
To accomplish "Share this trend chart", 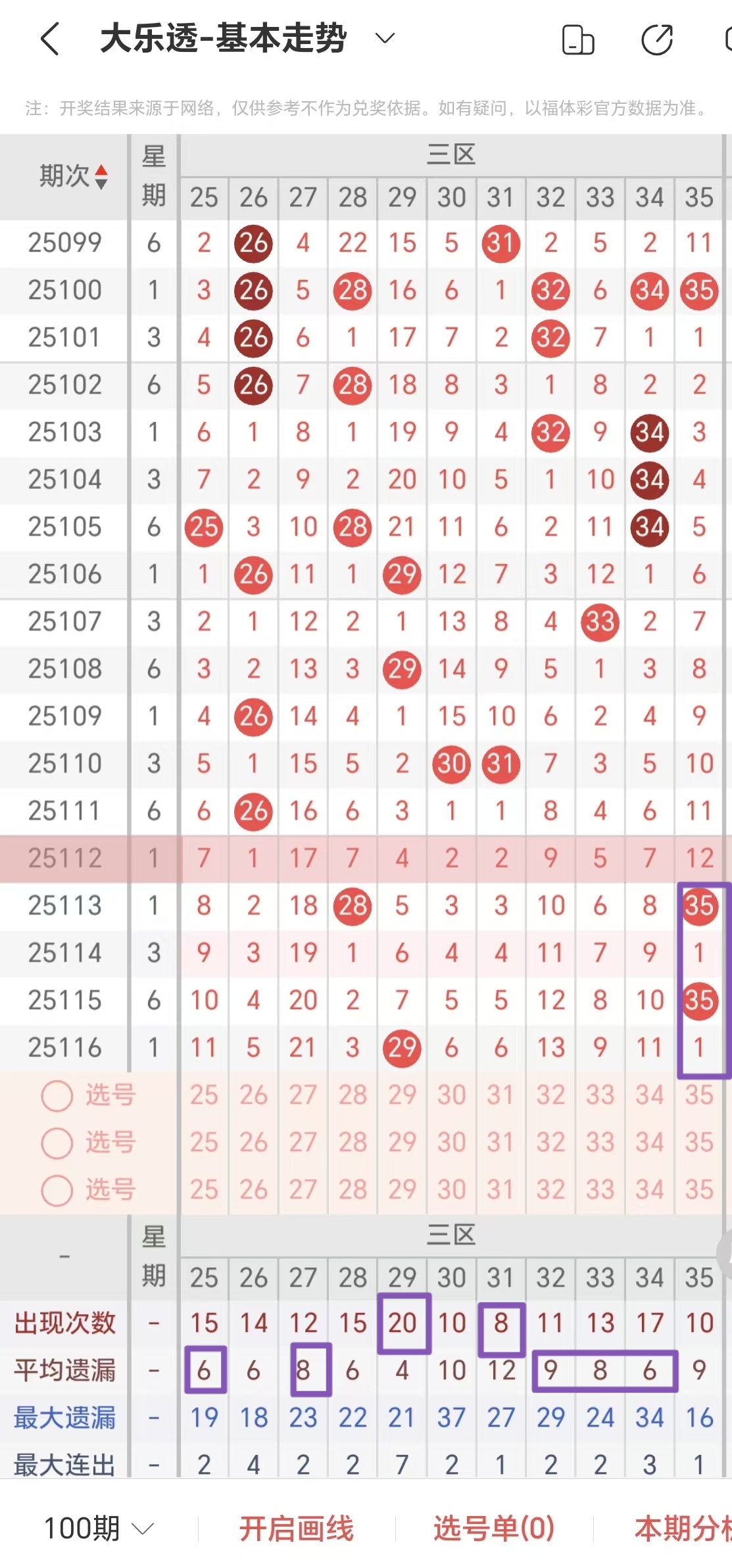I will pyautogui.click(x=657, y=39).
